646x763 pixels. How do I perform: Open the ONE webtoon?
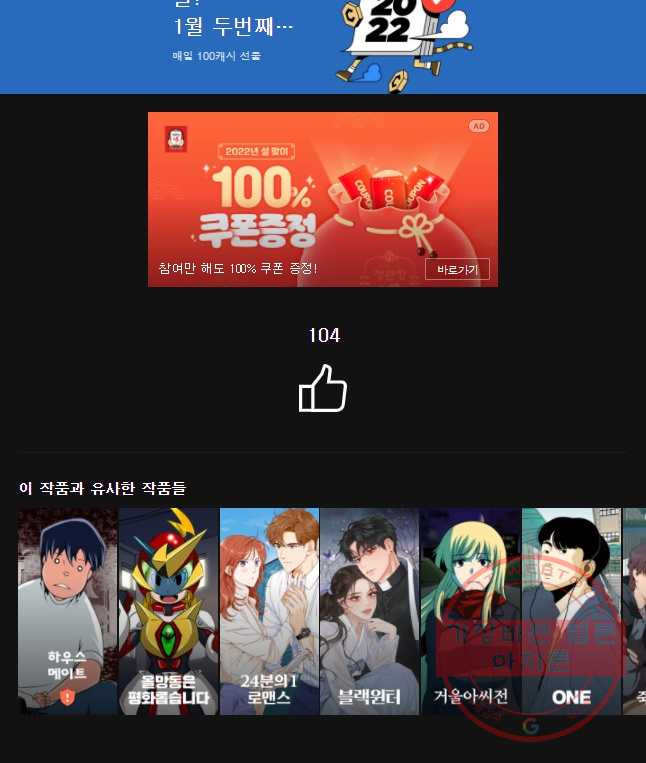click(x=571, y=611)
